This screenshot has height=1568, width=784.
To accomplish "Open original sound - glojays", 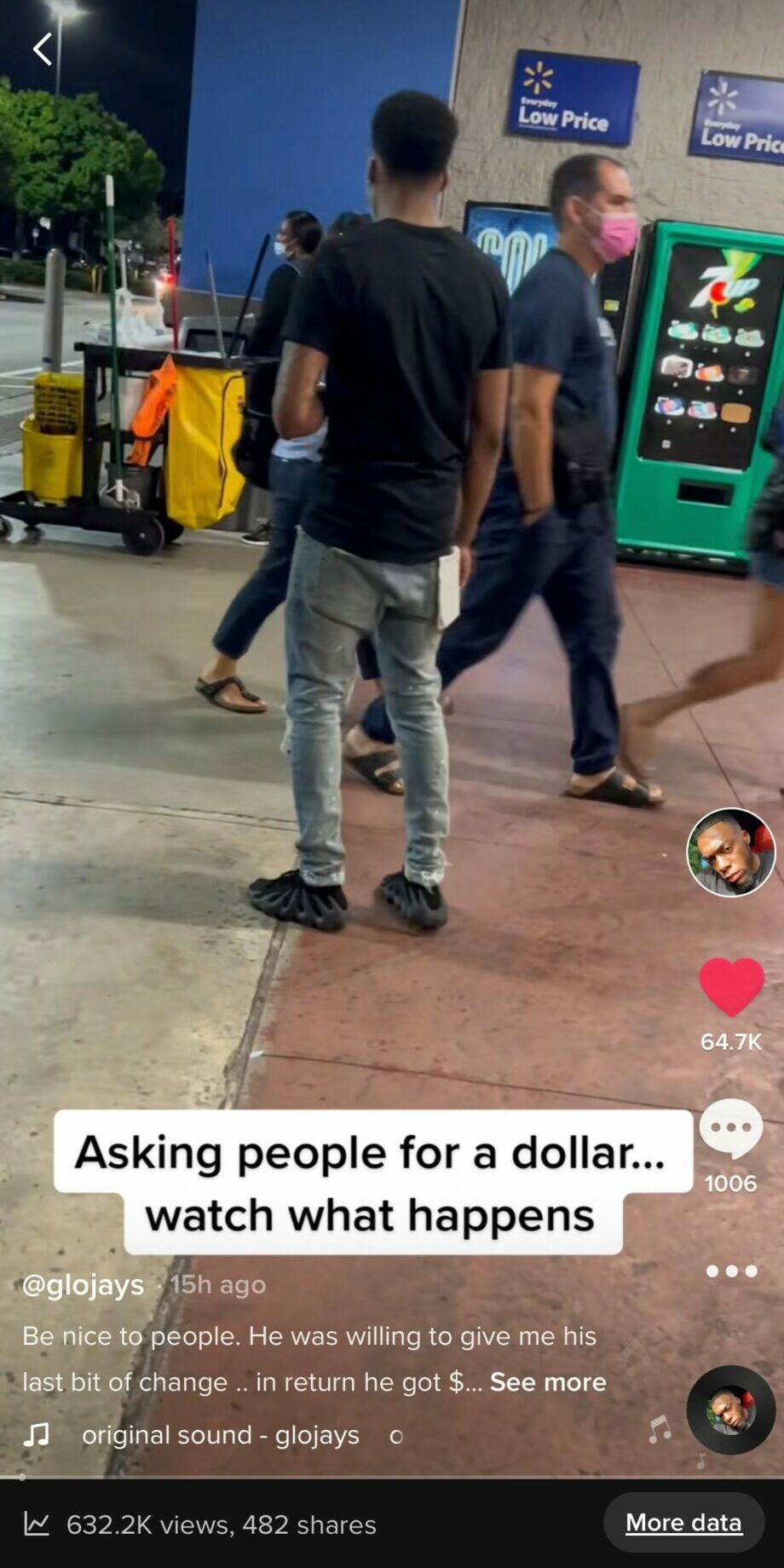I will (220, 1435).
